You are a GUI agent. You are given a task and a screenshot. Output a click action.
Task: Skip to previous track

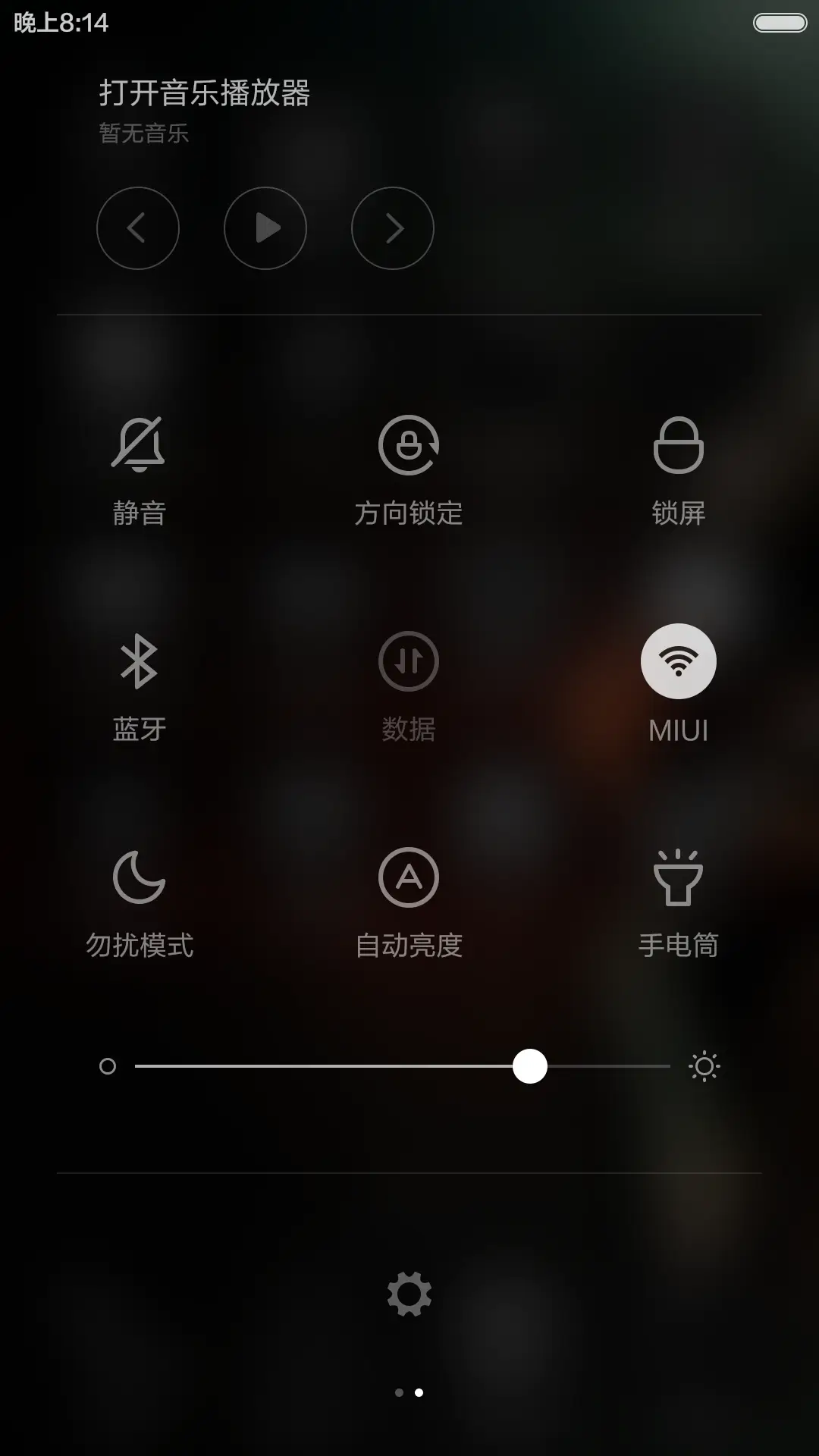click(x=138, y=228)
